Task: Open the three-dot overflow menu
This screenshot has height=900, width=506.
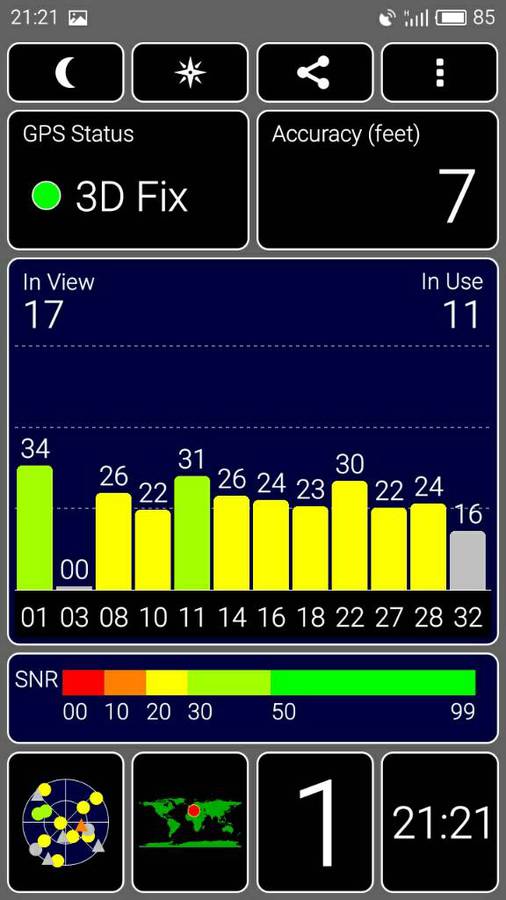Action: tap(439, 72)
